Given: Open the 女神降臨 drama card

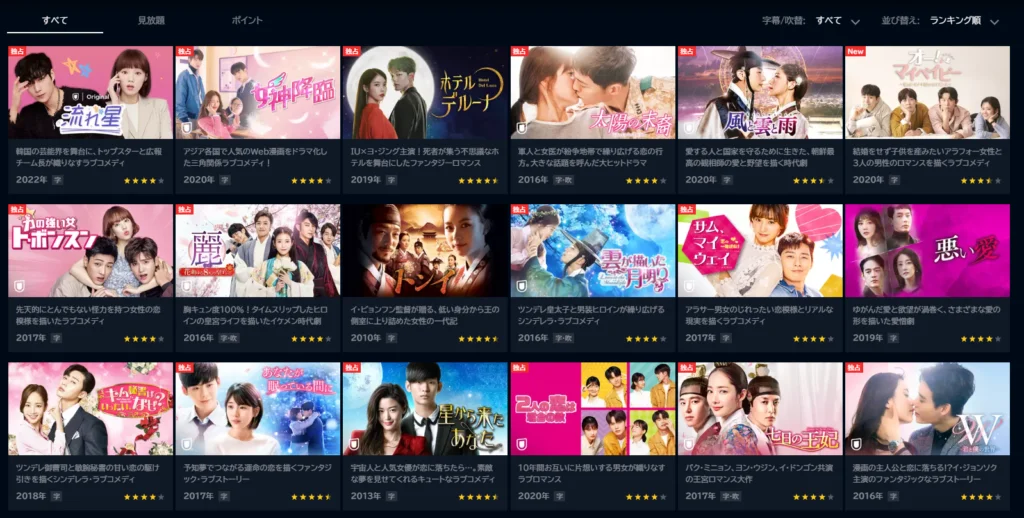Looking at the screenshot, I should (258, 93).
